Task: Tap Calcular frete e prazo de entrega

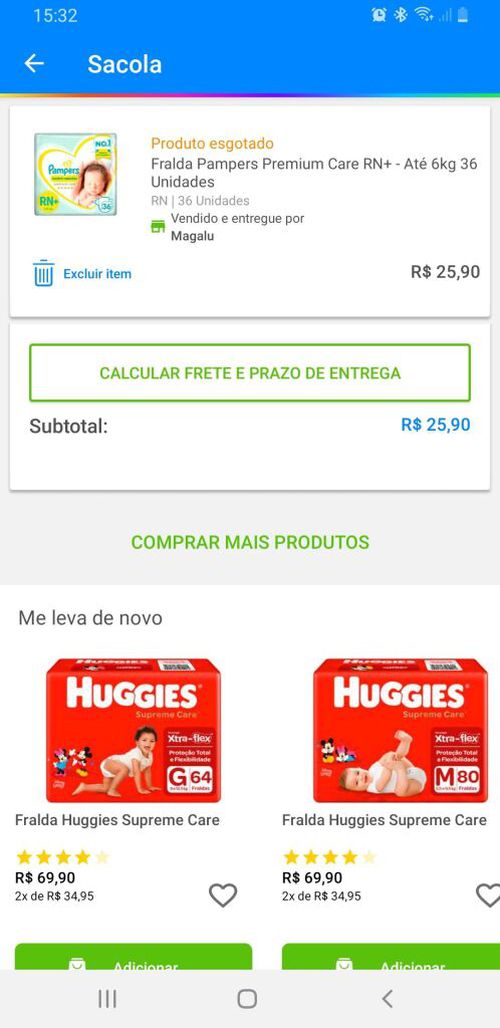Action: [250, 373]
